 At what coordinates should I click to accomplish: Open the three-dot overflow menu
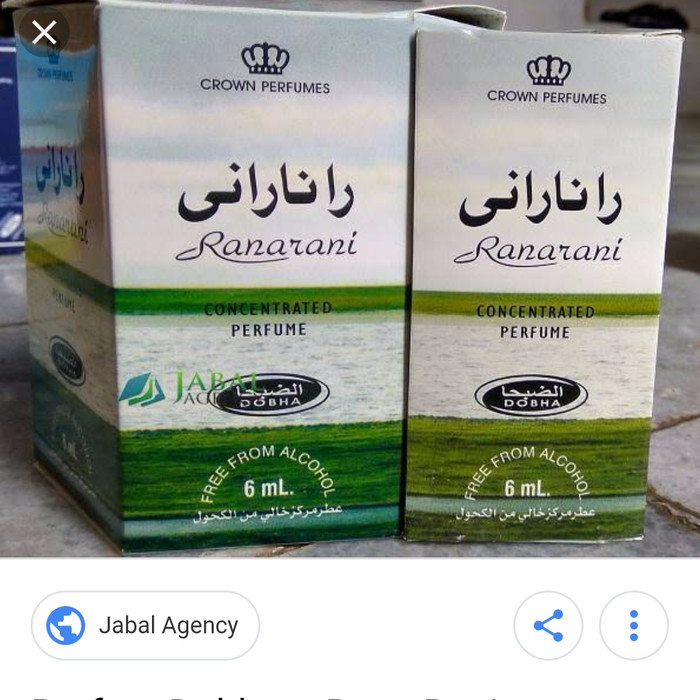pos(633,626)
